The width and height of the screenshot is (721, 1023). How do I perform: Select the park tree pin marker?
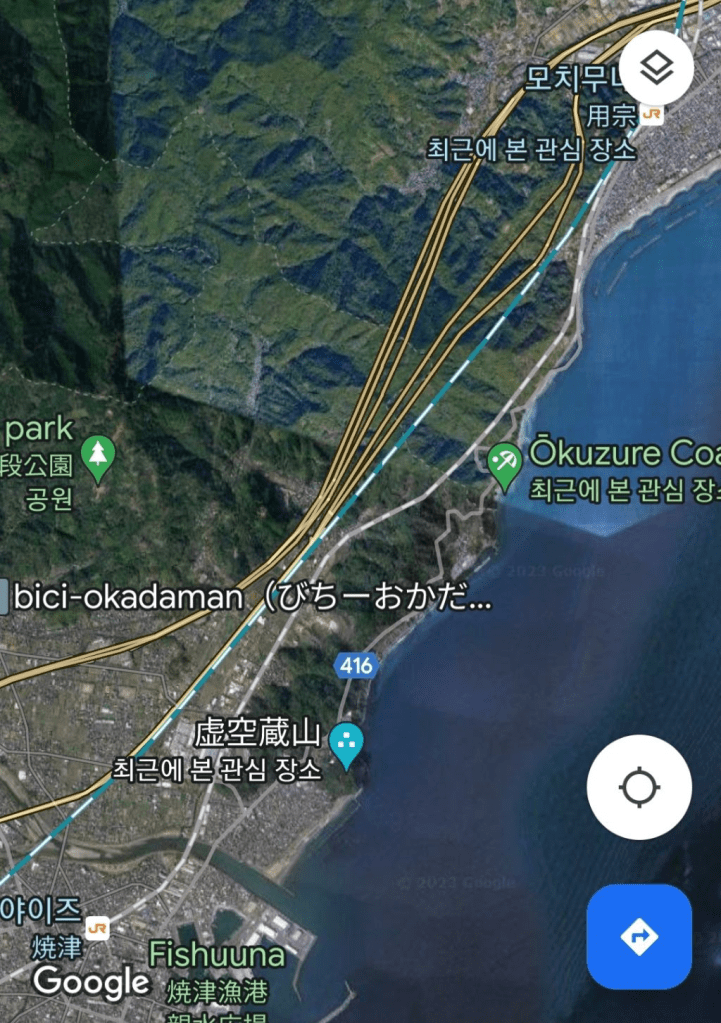98,456
